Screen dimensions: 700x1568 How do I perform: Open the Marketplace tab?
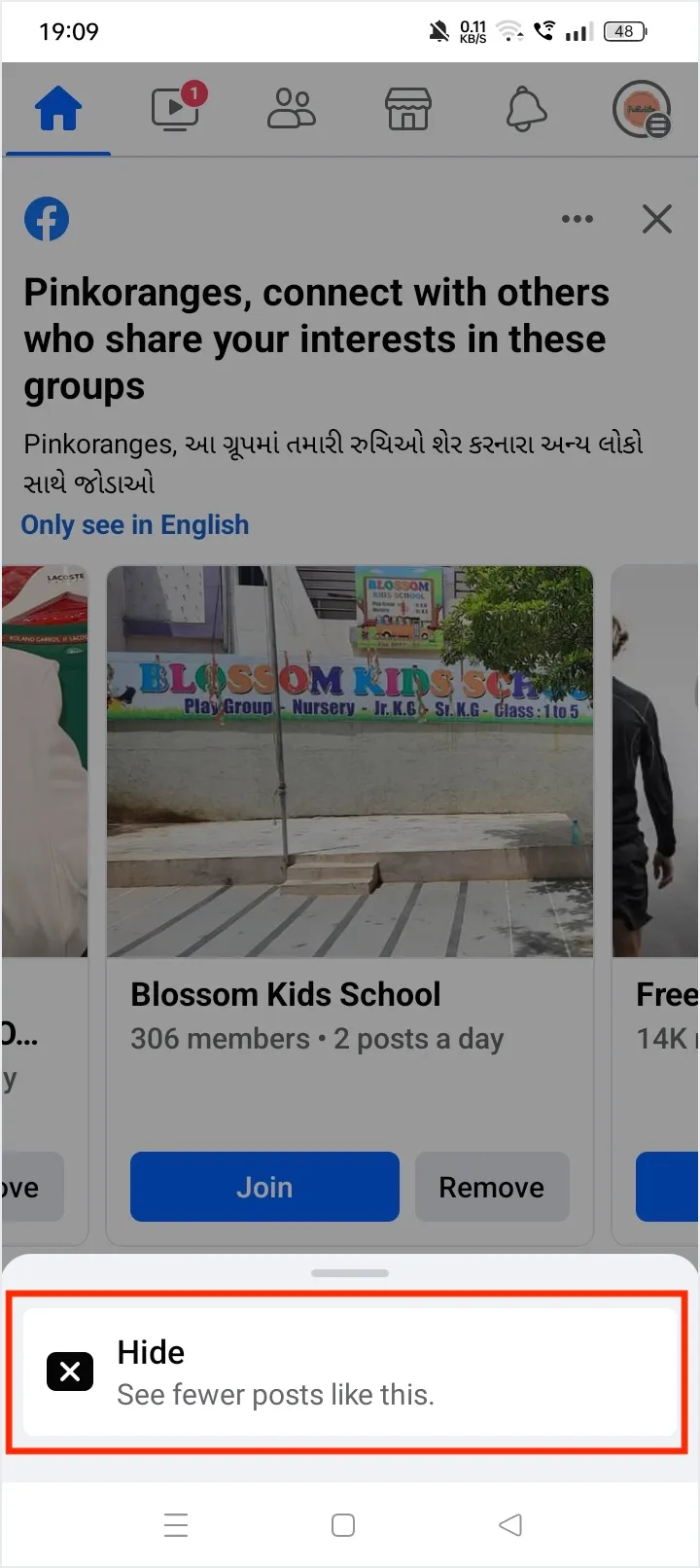tap(408, 109)
